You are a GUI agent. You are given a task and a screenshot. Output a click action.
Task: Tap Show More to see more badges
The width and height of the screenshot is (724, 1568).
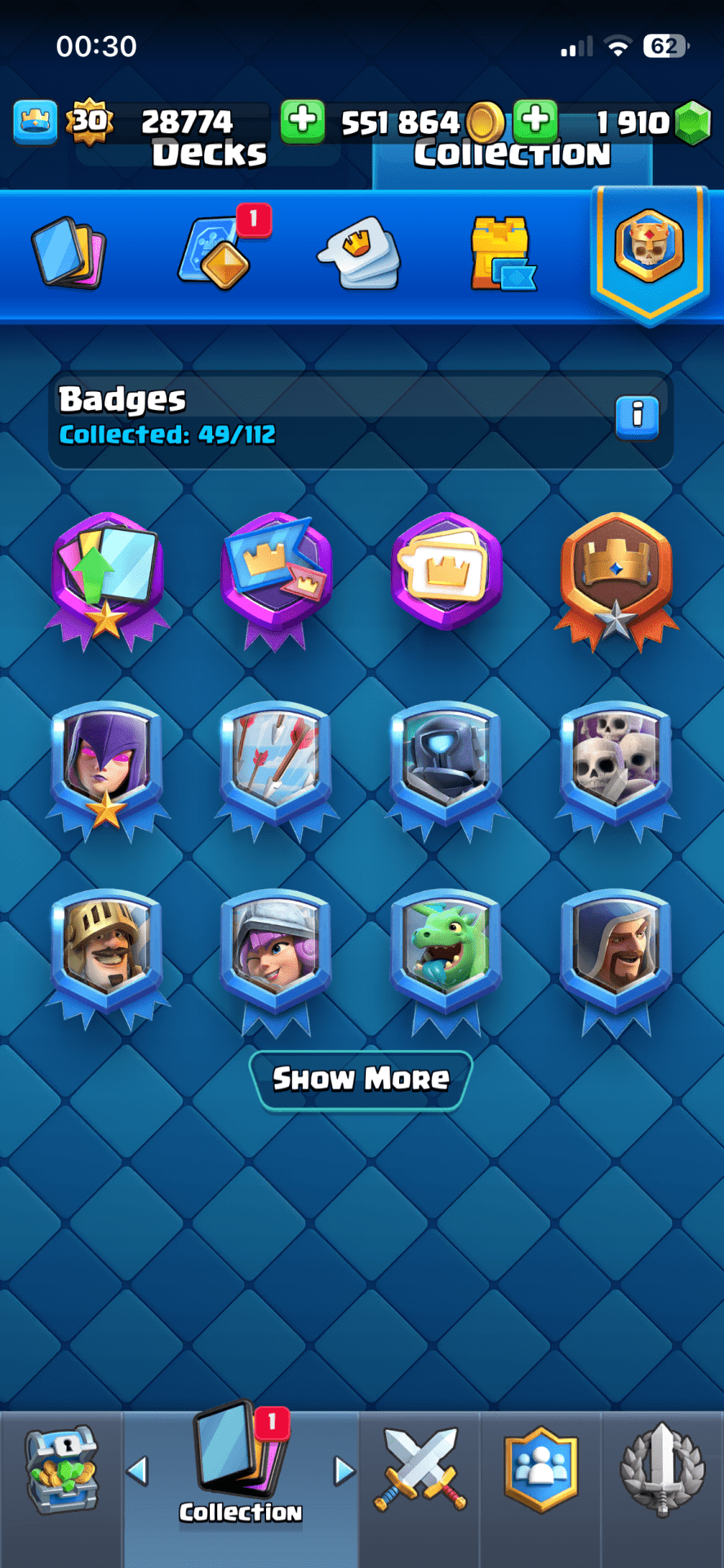(361, 1079)
